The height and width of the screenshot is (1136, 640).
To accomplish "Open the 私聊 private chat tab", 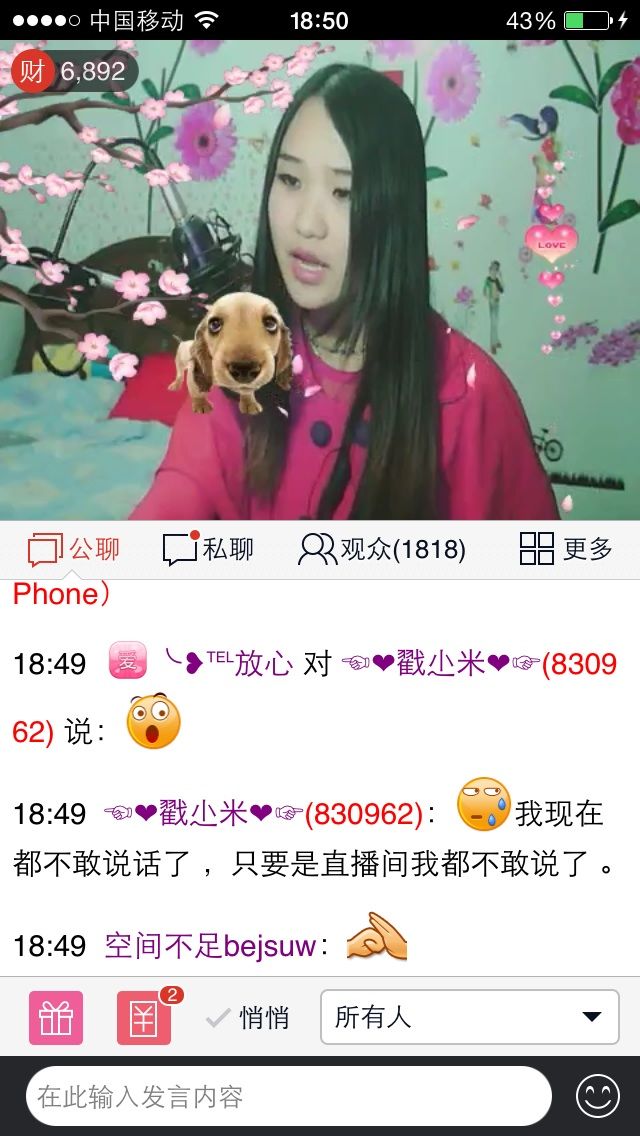I will point(208,549).
